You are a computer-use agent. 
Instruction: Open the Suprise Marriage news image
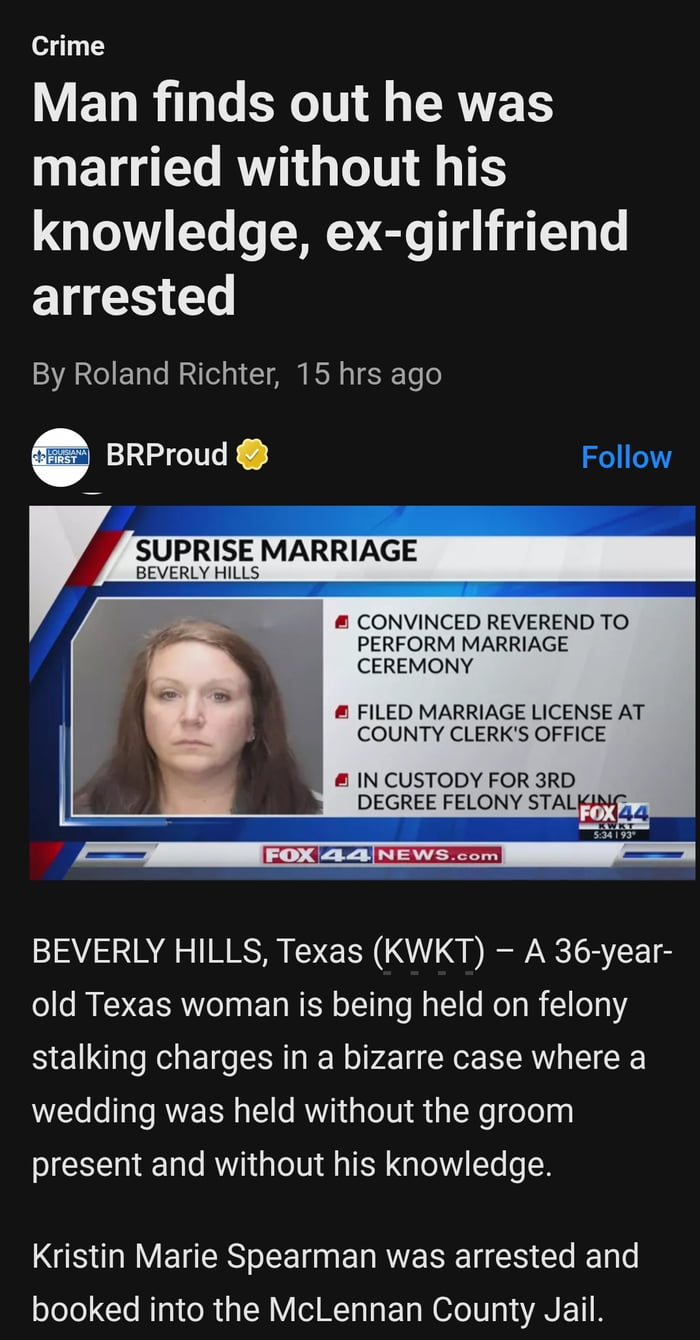tap(362, 692)
